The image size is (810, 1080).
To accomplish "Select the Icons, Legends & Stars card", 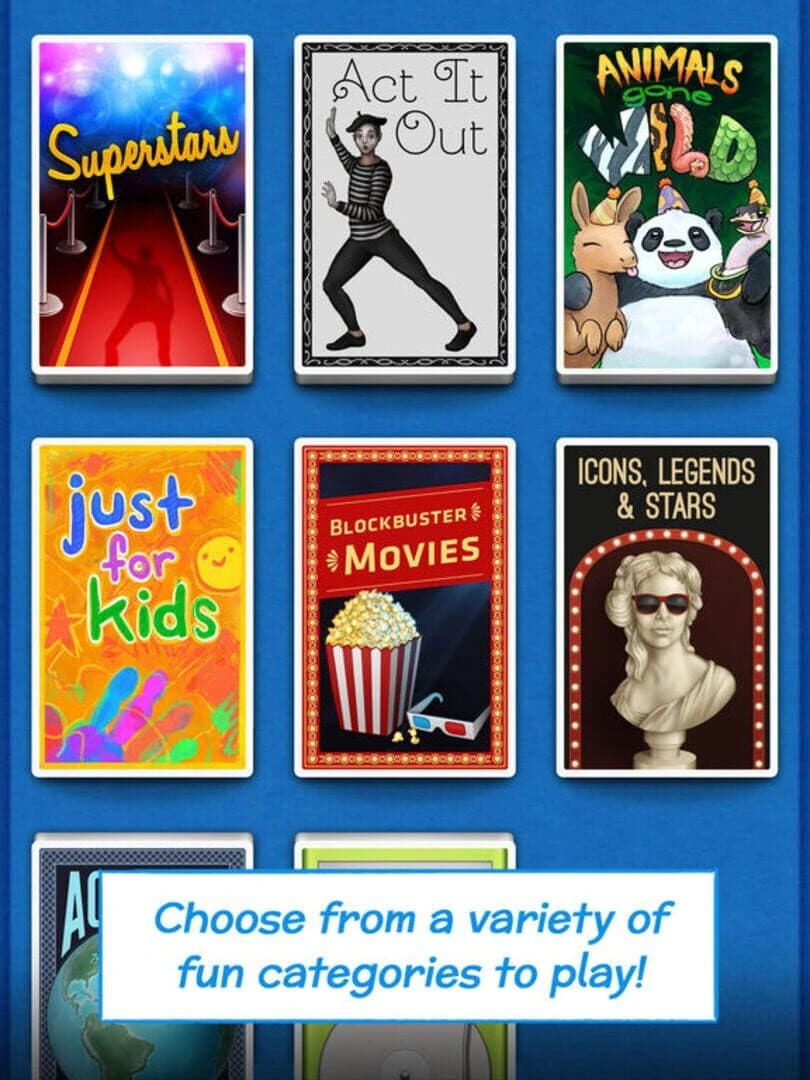I will coord(667,607).
